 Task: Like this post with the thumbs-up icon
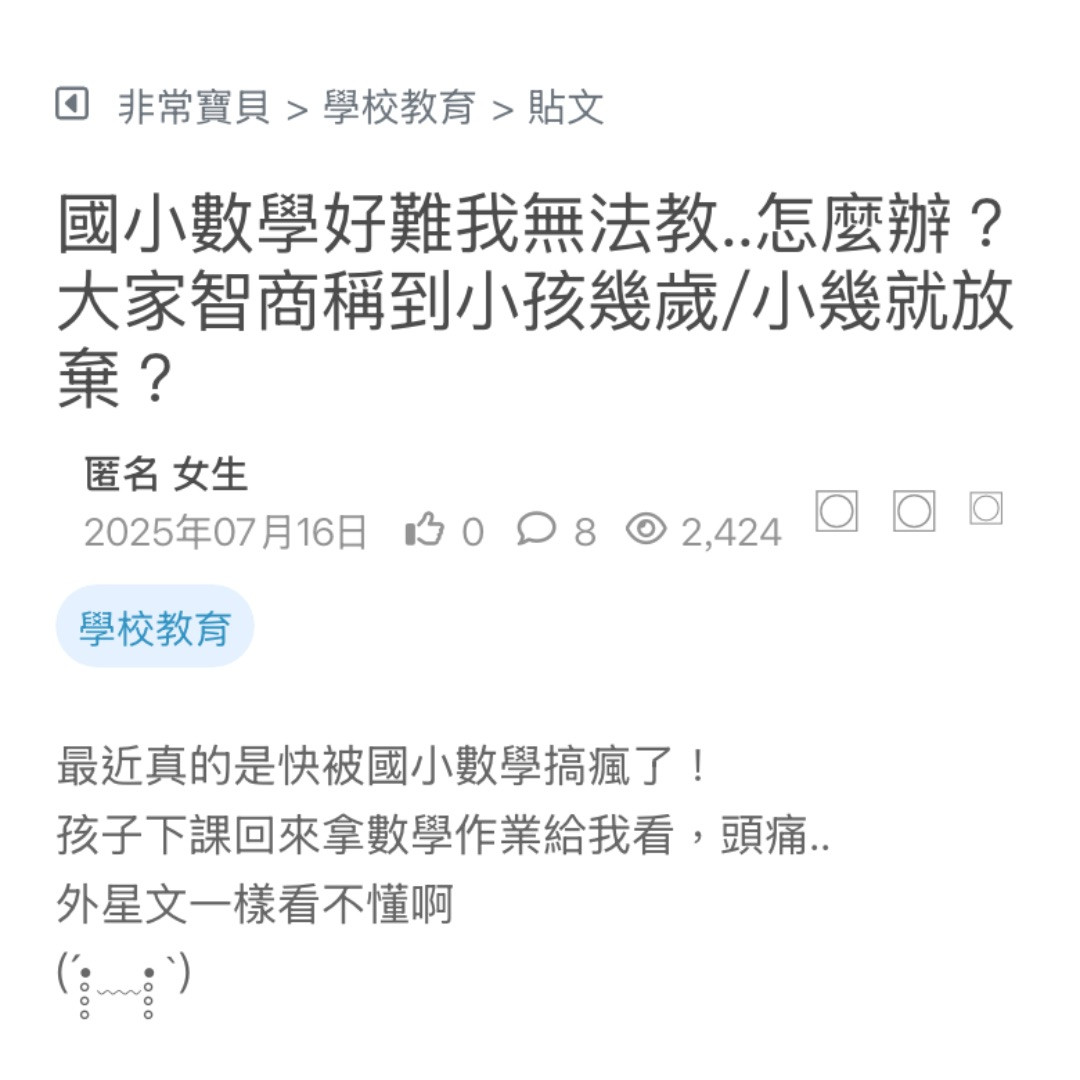pos(425,530)
